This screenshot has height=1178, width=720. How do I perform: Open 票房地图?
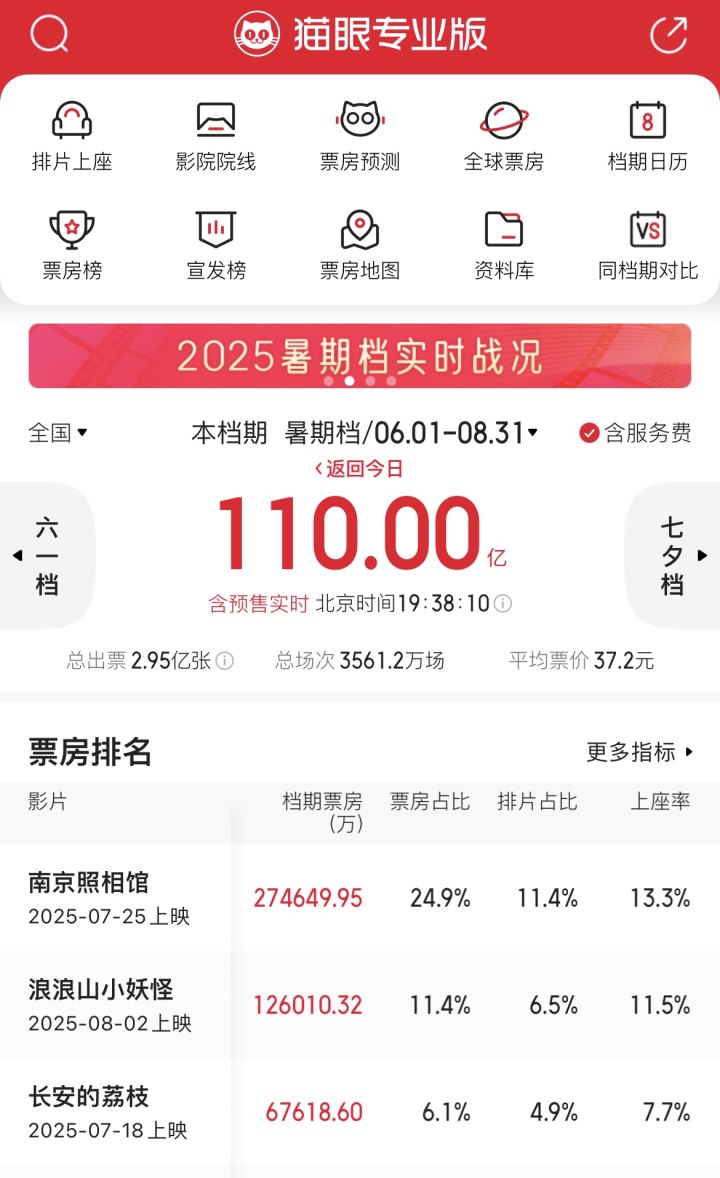click(x=360, y=246)
